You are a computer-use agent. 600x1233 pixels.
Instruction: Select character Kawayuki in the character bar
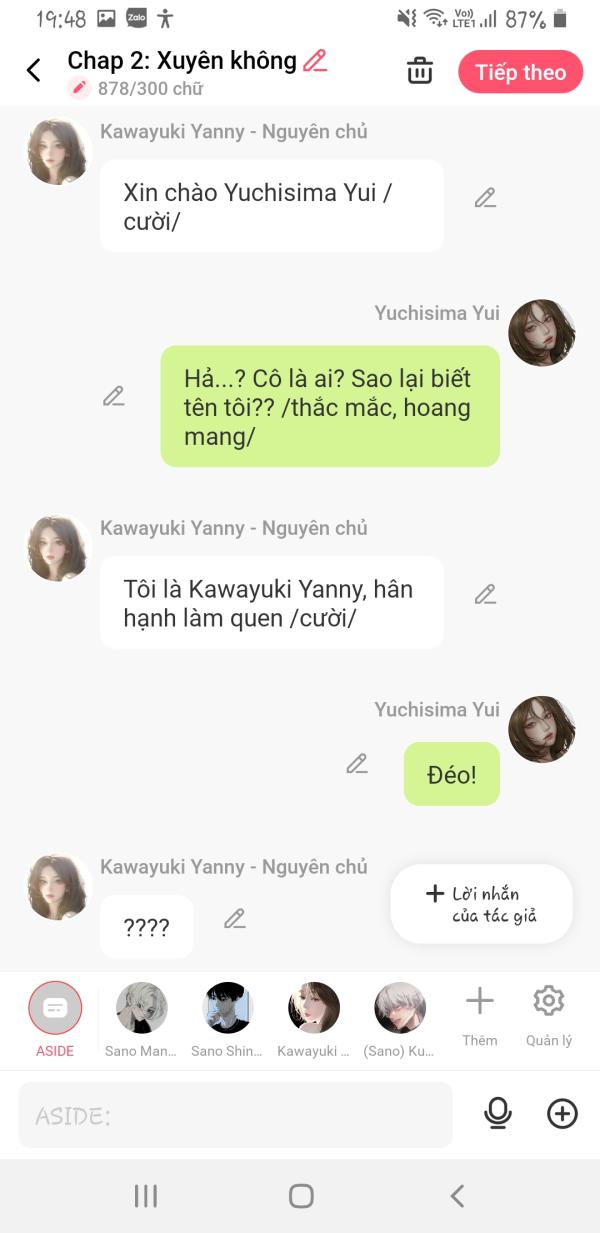click(314, 1018)
